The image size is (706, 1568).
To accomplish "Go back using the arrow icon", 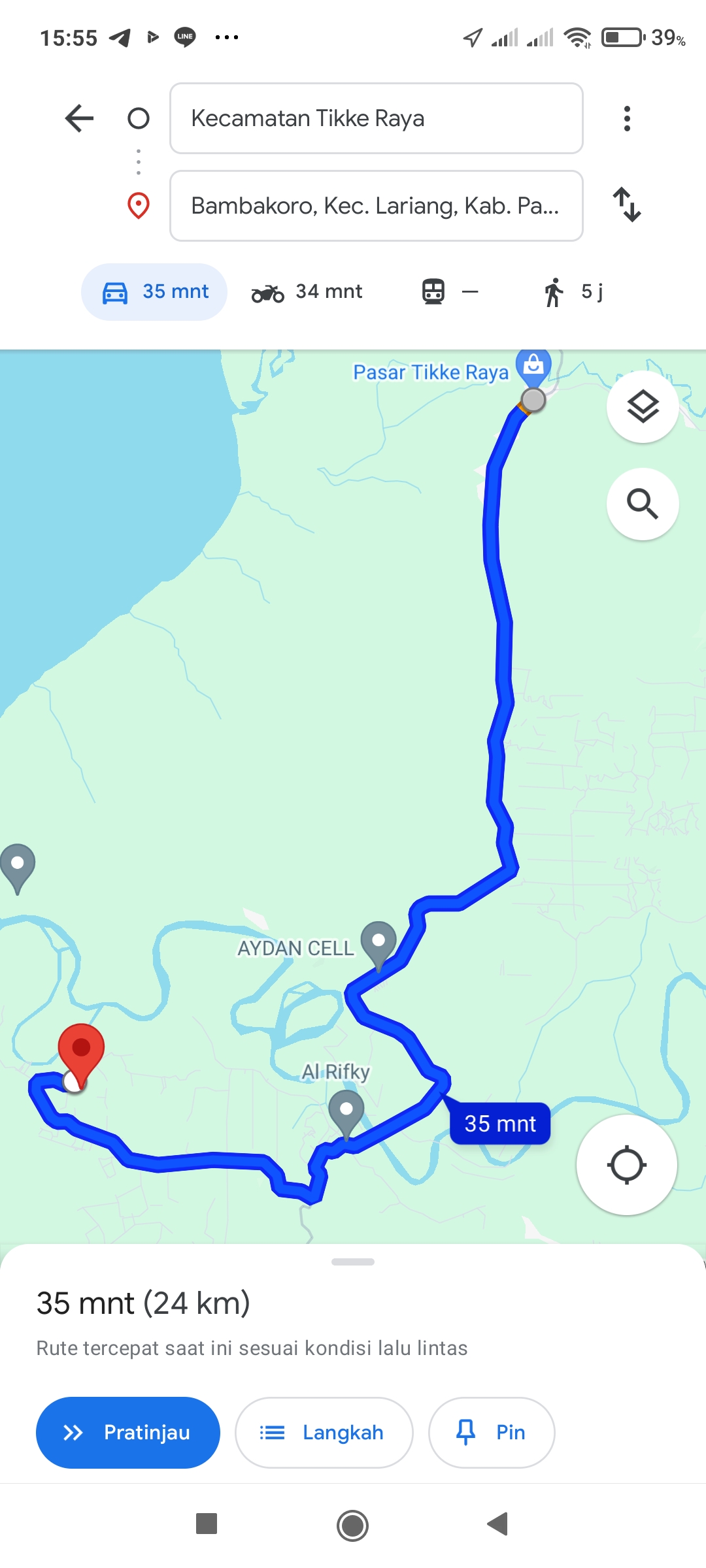I will (x=80, y=118).
